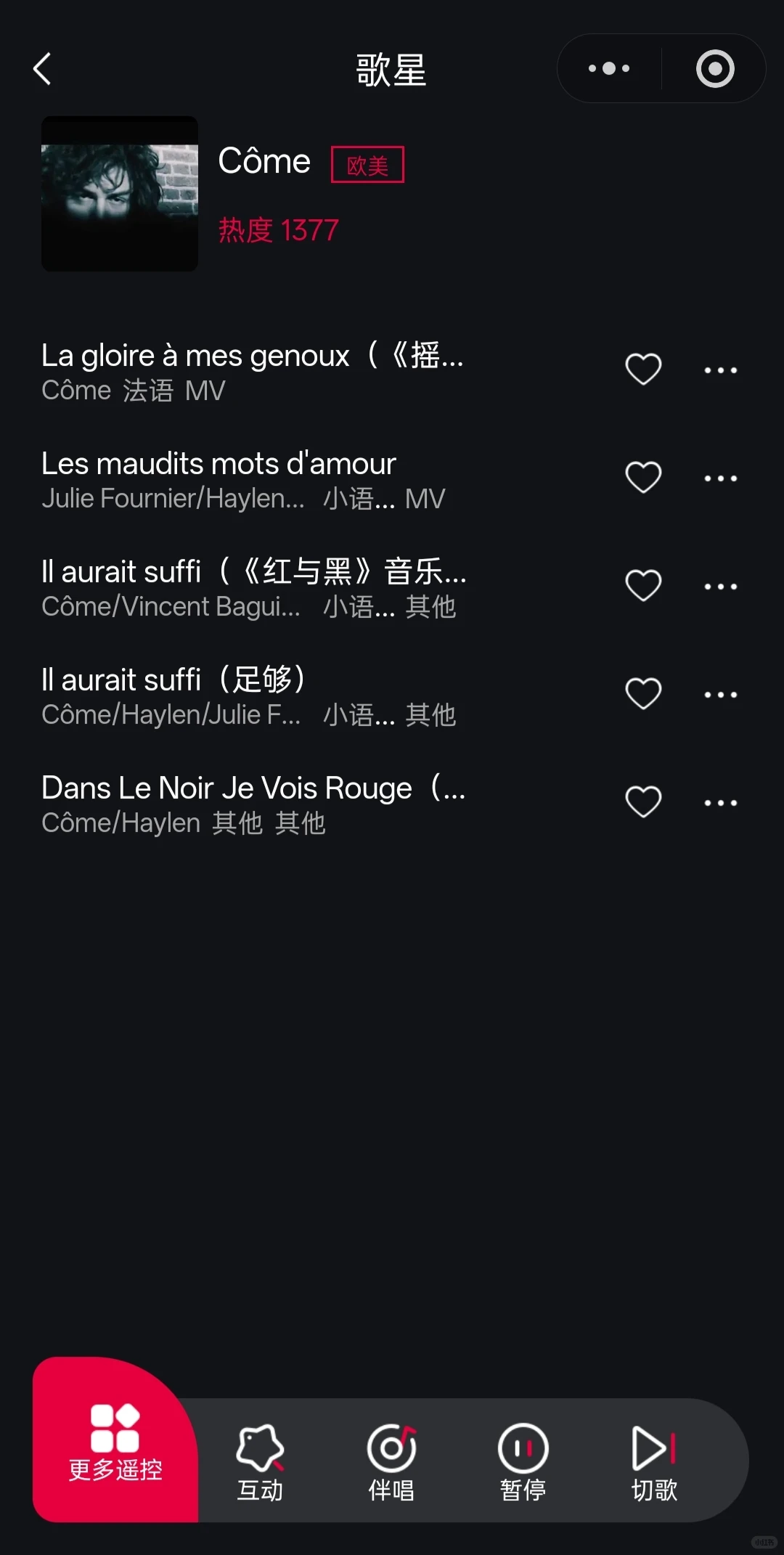The height and width of the screenshot is (1555, 784).
Task: Like Il aurait suffi (足够)
Action: click(x=643, y=693)
